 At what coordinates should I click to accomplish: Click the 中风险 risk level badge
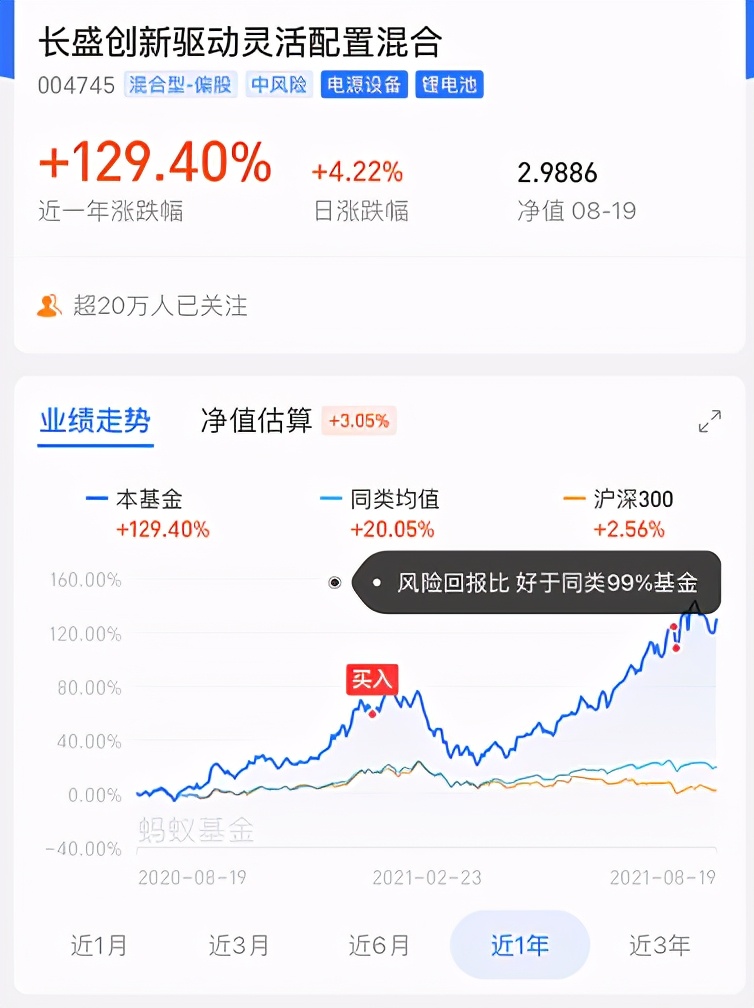coord(279,85)
